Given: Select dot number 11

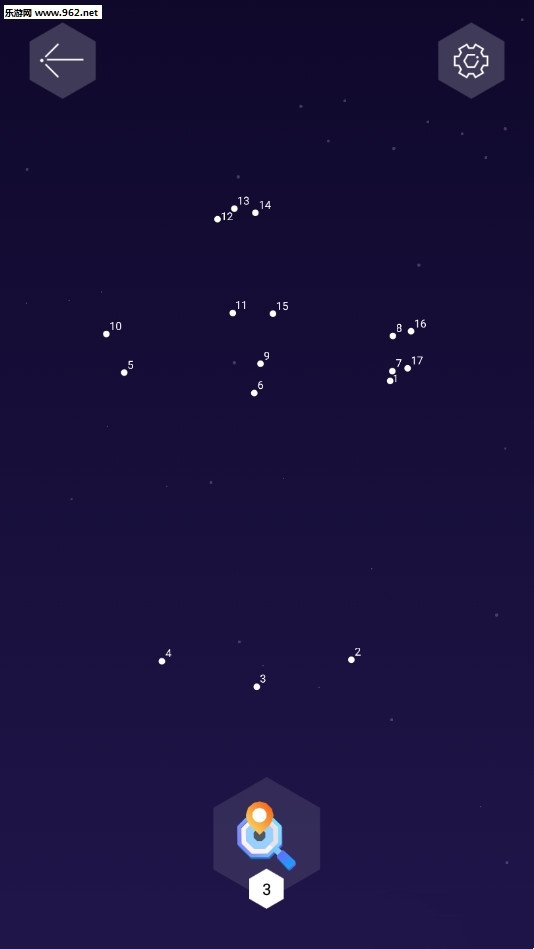Looking at the screenshot, I should [x=232, y=314].
